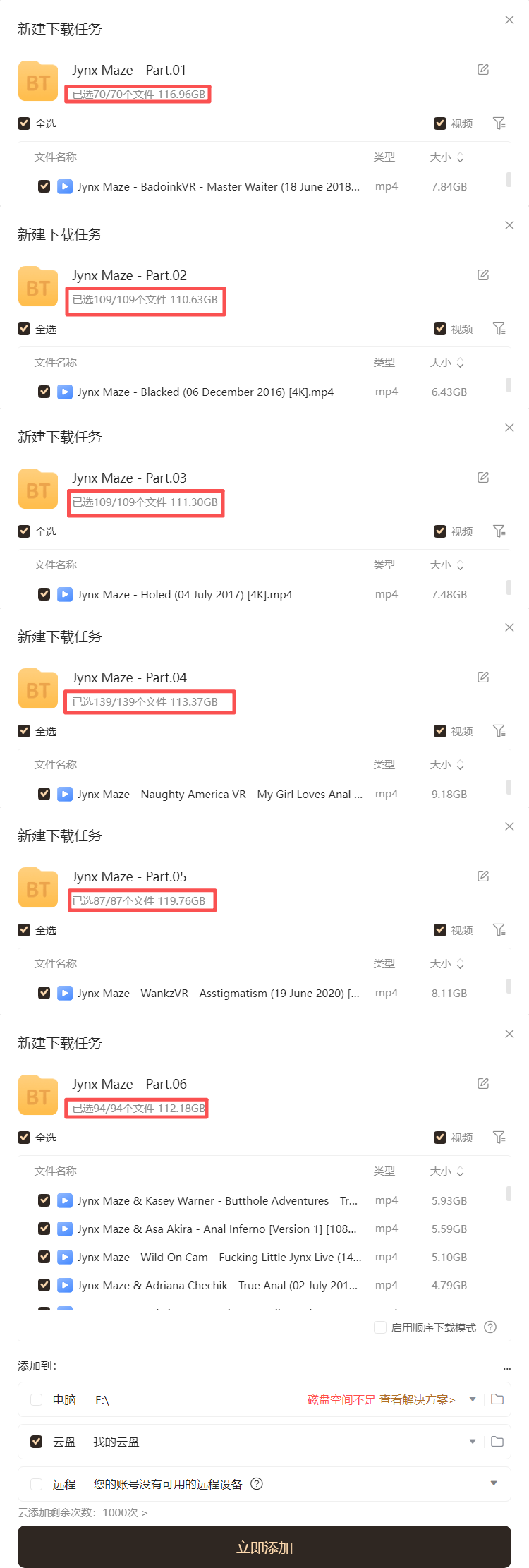Uncheck 全选 for the Part.03 task
529x1568 pixels.
pos(24,531)
